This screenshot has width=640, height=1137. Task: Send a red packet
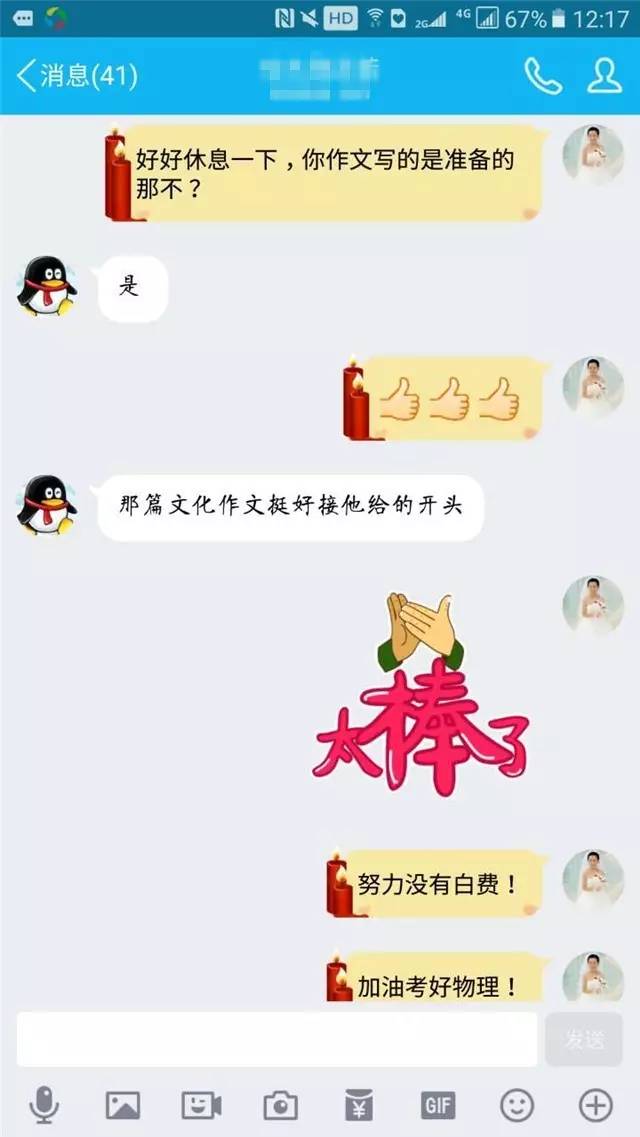coord(359,1104)
